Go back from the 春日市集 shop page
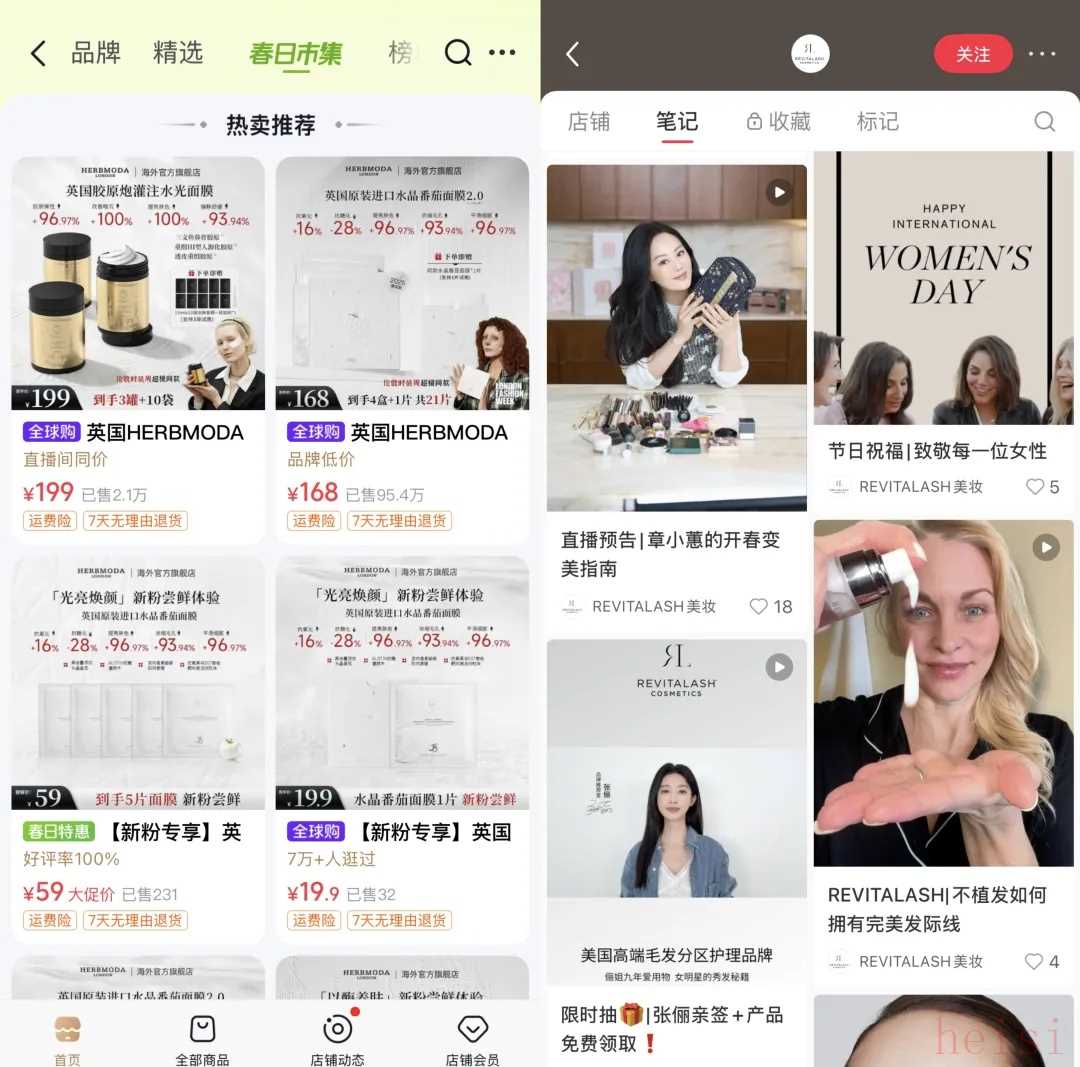1080x1067 pixels. coord(38,54)
